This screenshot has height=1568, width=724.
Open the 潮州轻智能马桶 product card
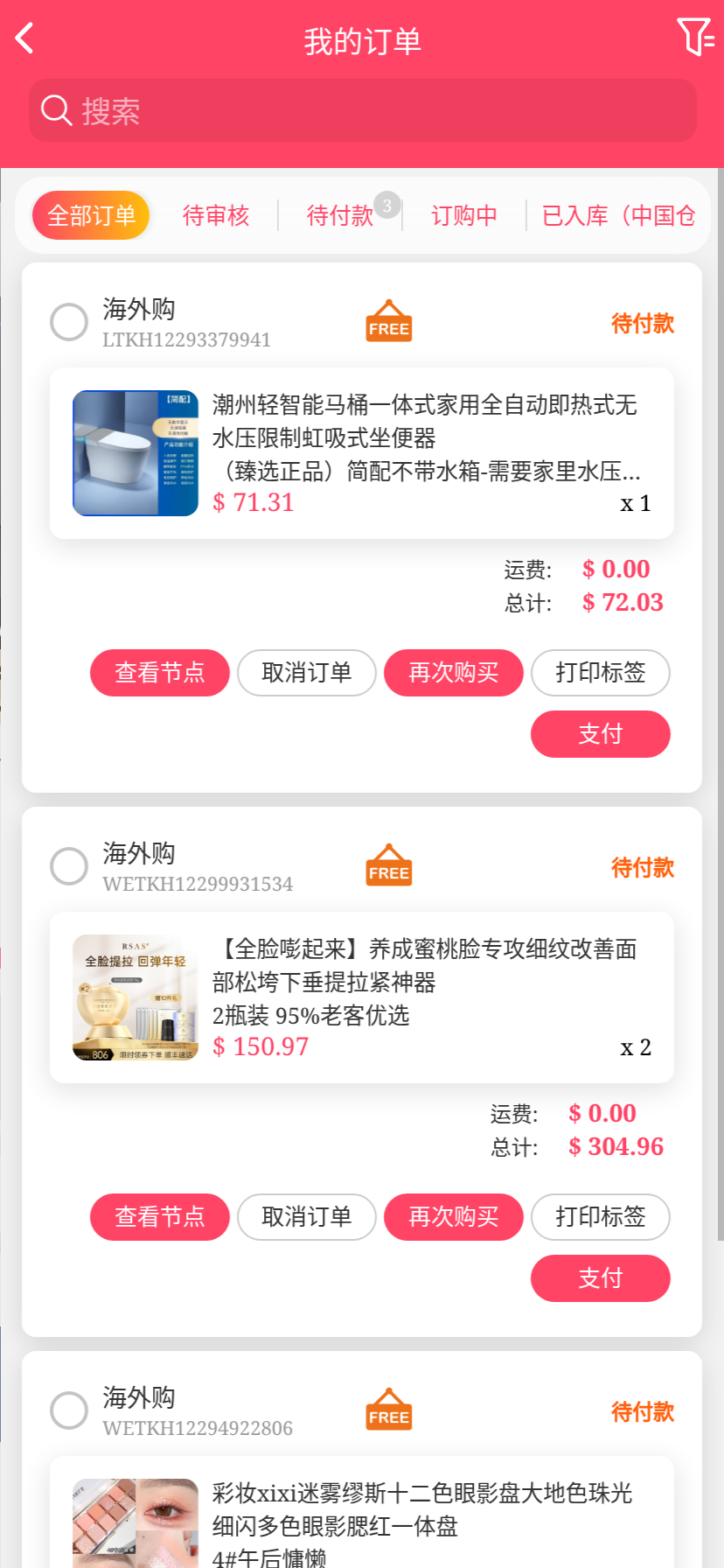361,453
